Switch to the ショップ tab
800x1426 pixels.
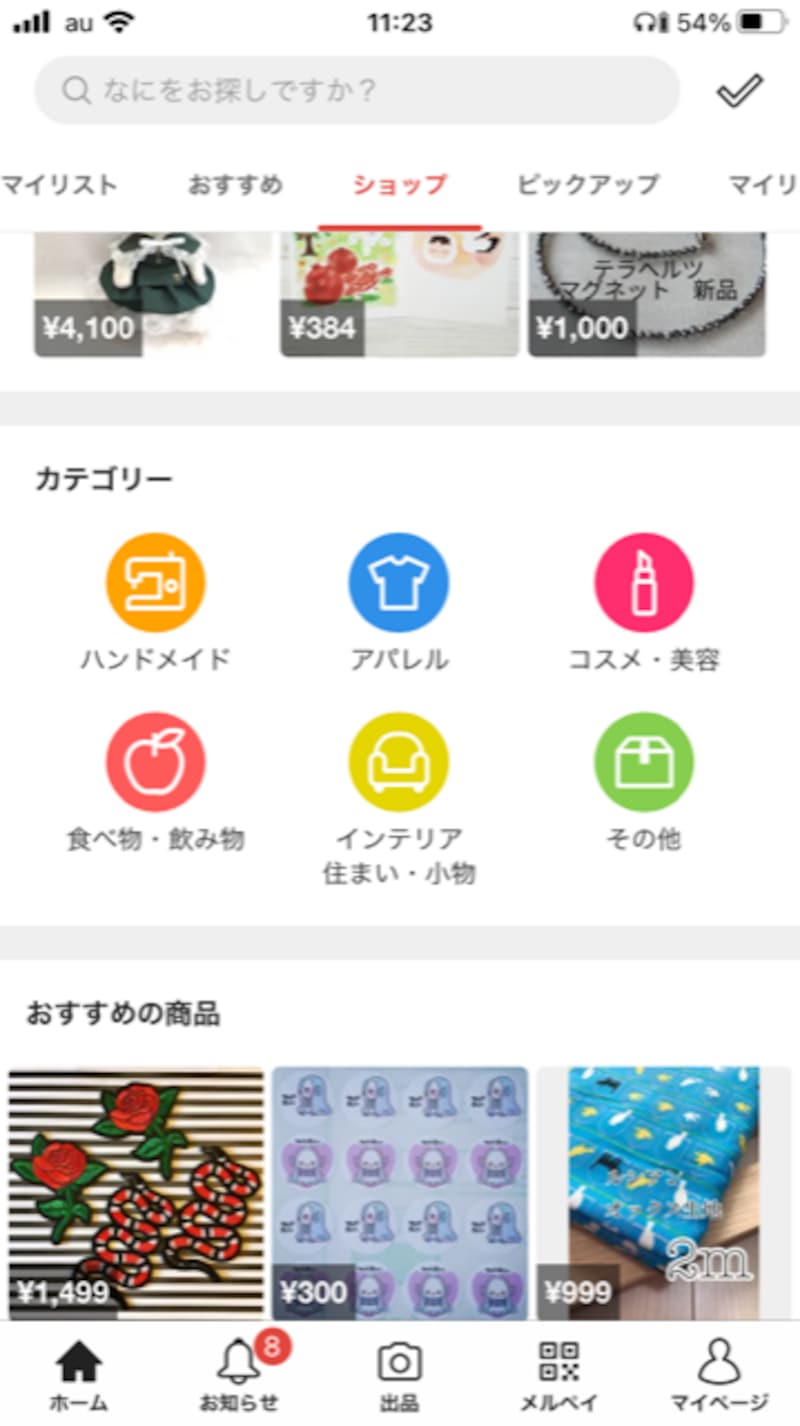coord(400,185)
